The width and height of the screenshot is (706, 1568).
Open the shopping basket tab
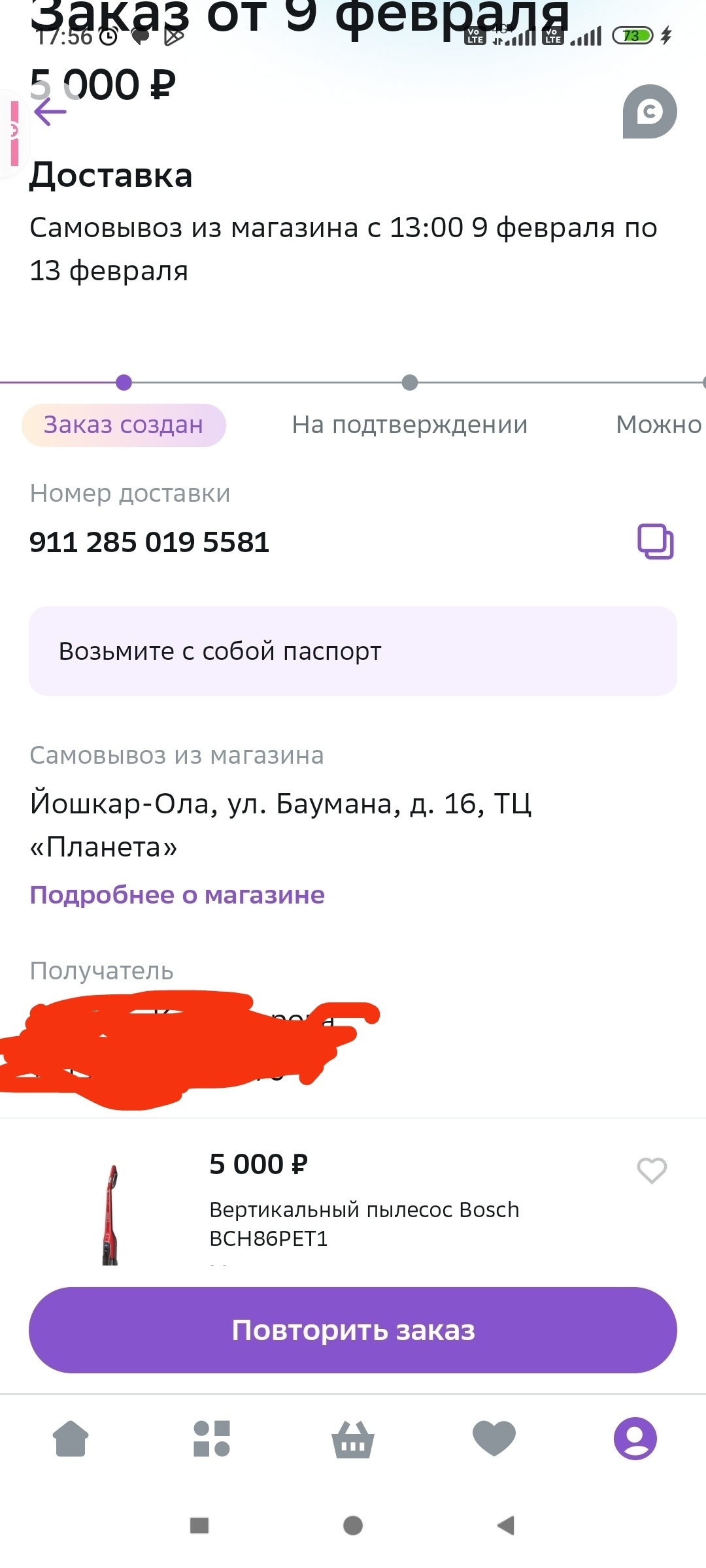coord(353,1439)
